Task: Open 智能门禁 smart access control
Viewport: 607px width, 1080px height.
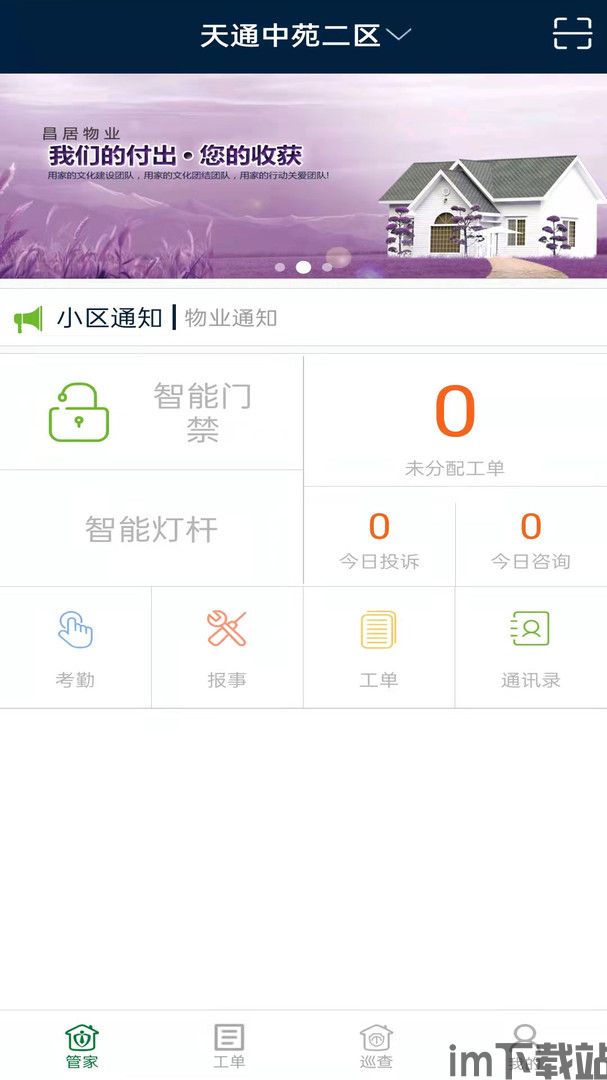Action: pos(151,413)
